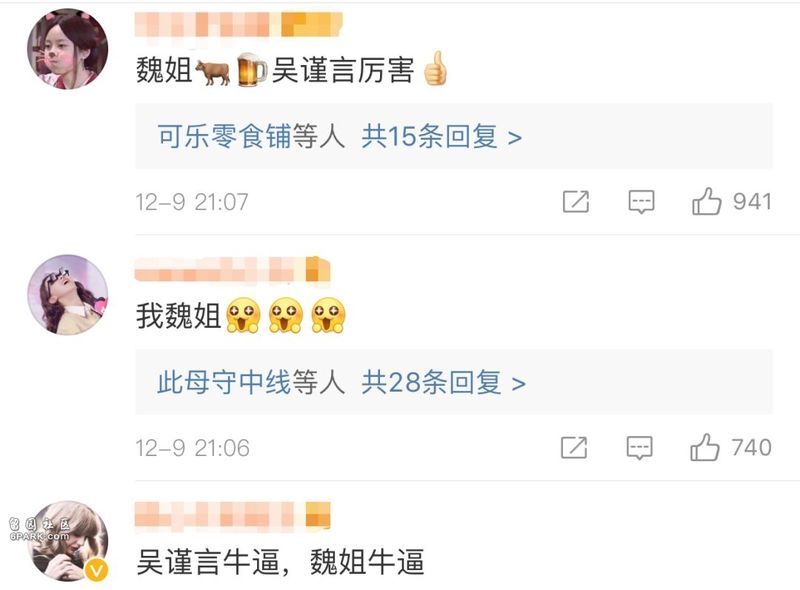Repost the 魏姐吴谨言厉害 comment
Viewport: 800px width, 590px height.
[x=576, y=202]
